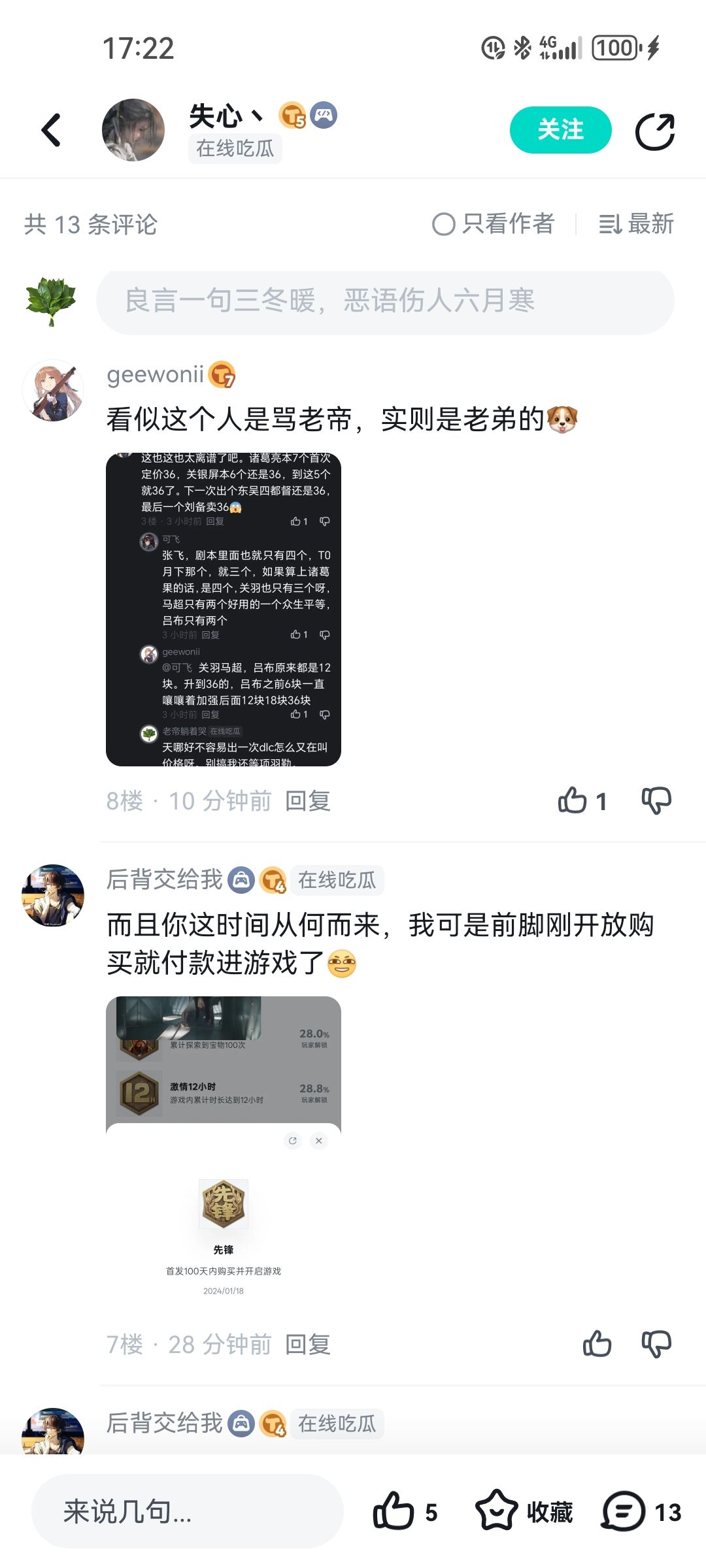The width and height of the screenshot is (706, 1568).
Task: Dislike geewonii's 8楼 comment
Action: (x=656, y=800)
